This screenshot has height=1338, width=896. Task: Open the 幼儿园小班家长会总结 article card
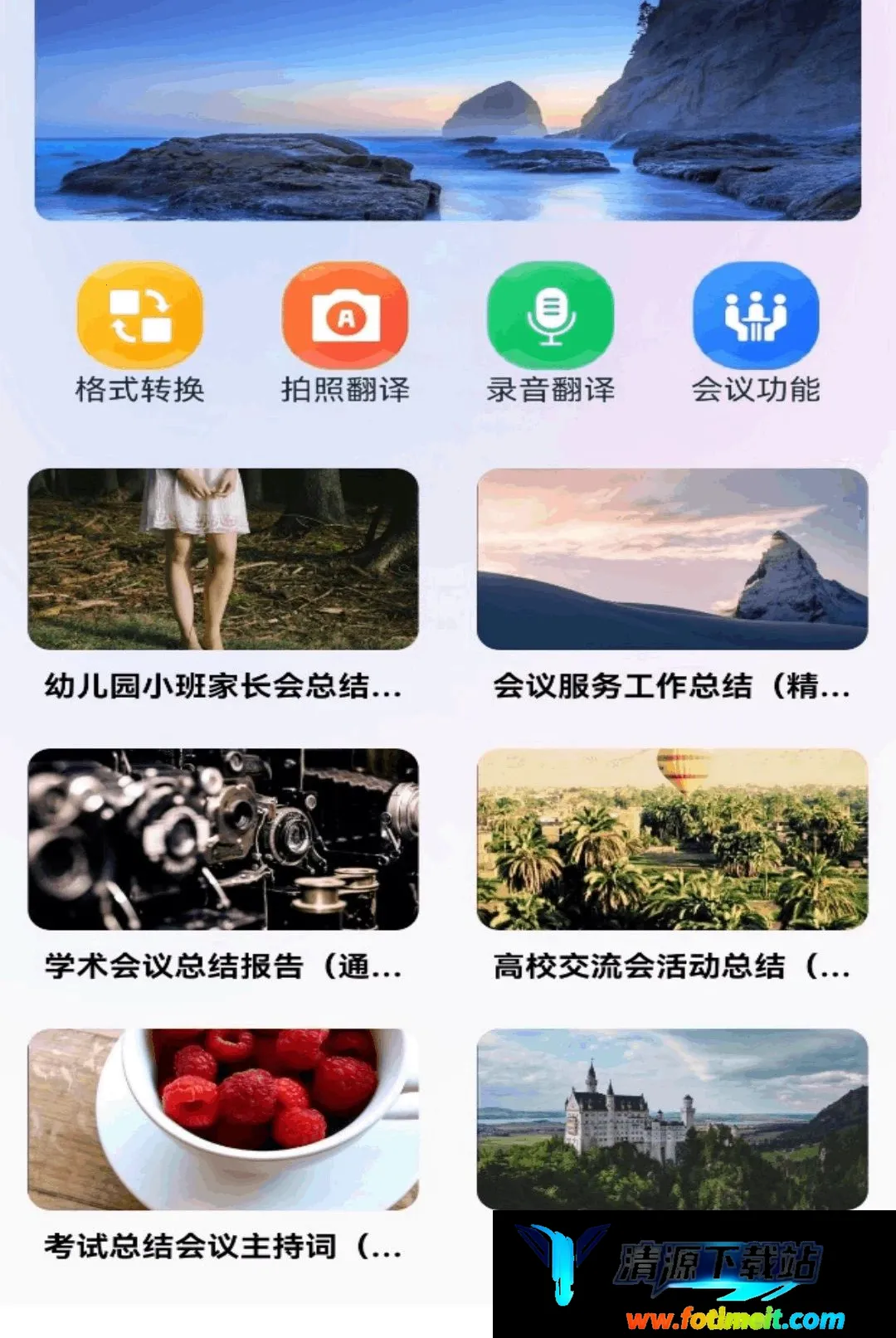223,586
